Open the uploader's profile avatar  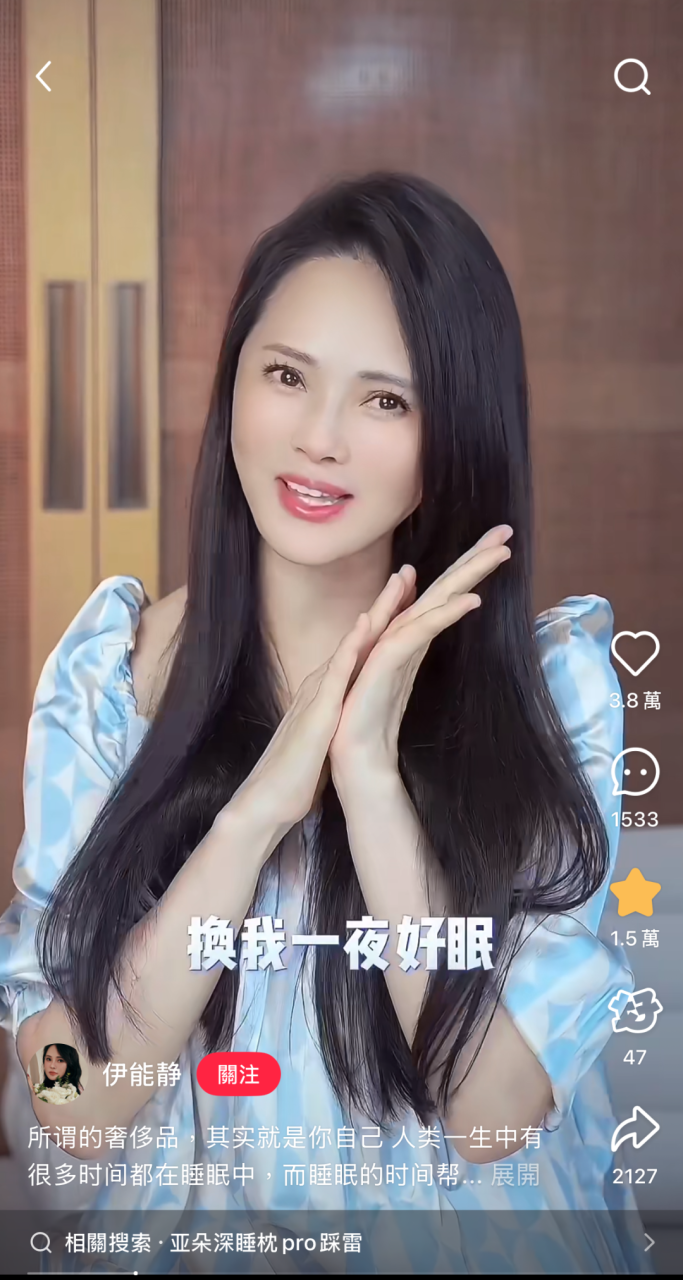pyautogui.click(x=56, y=1074)
